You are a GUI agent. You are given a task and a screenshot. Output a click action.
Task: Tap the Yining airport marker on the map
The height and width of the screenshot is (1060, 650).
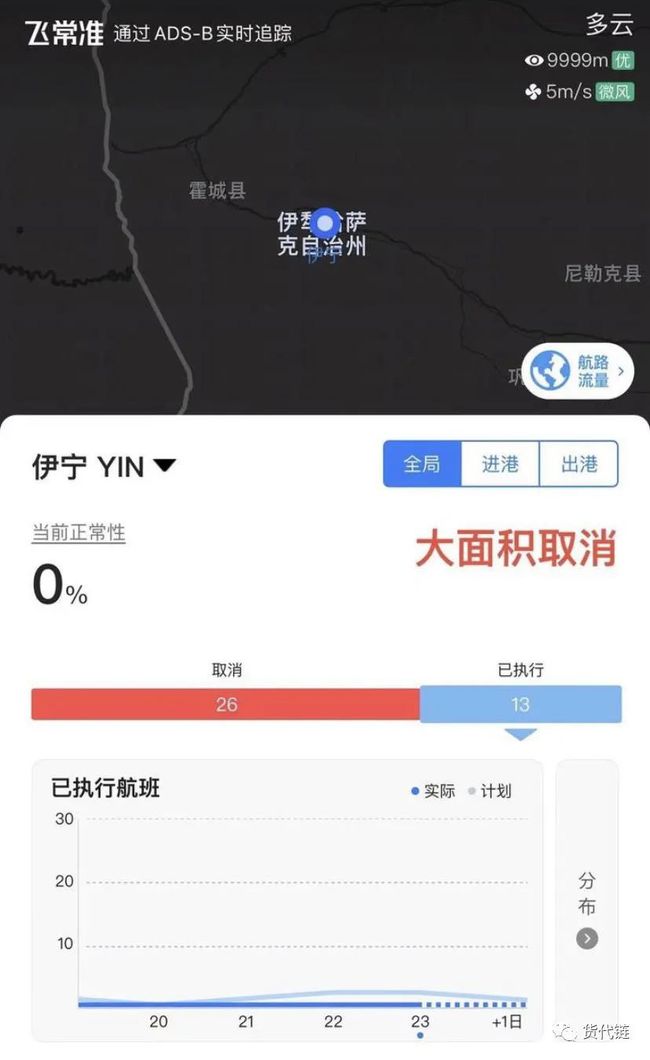click(326, 222)
